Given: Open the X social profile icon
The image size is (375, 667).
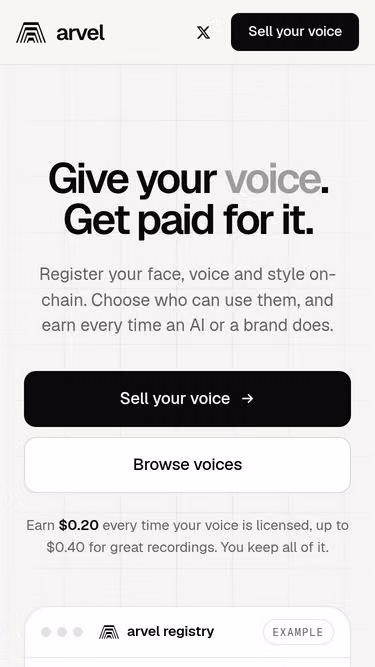Looking at the screenshot, I should [x=204, y=32].
